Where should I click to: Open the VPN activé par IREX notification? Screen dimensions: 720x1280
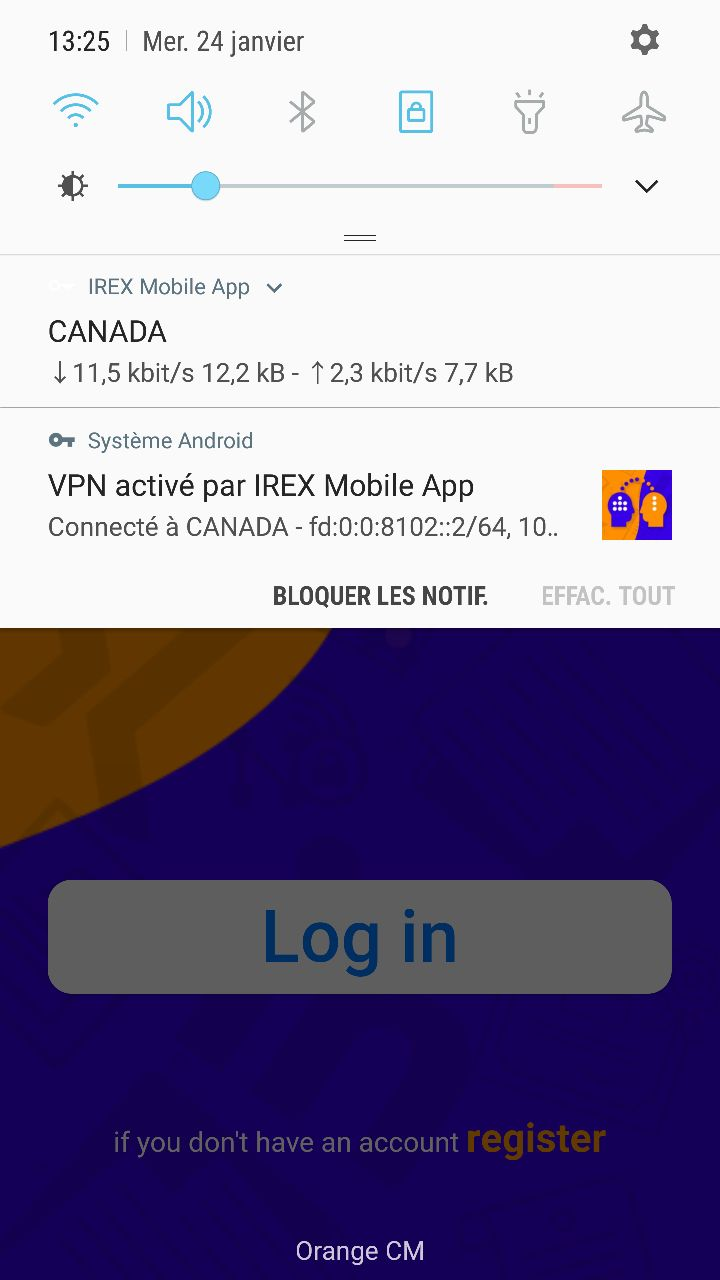tap(300, 505)
